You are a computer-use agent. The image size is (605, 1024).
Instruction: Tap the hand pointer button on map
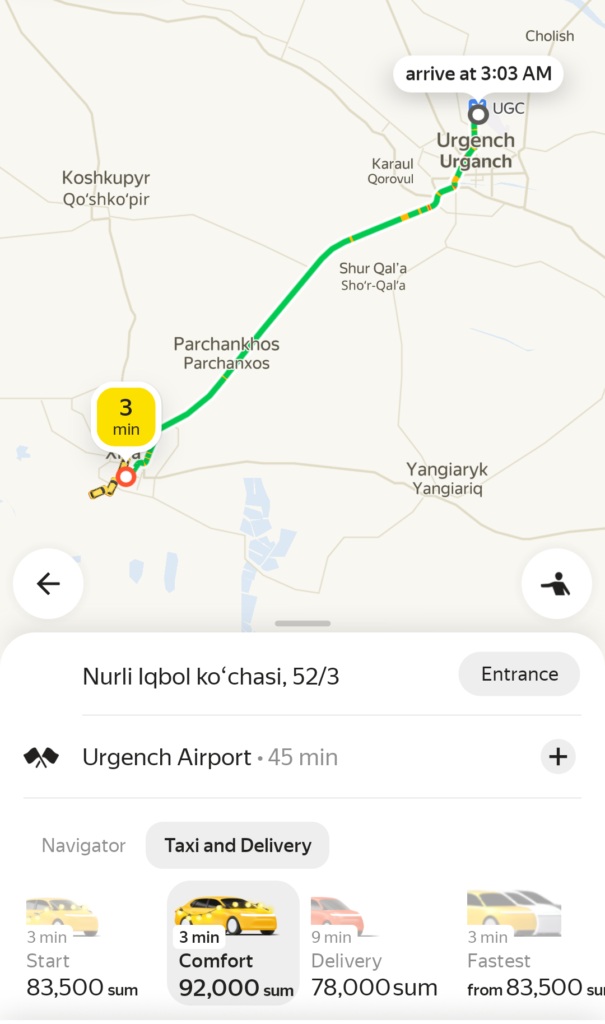(x=556, y=585)
